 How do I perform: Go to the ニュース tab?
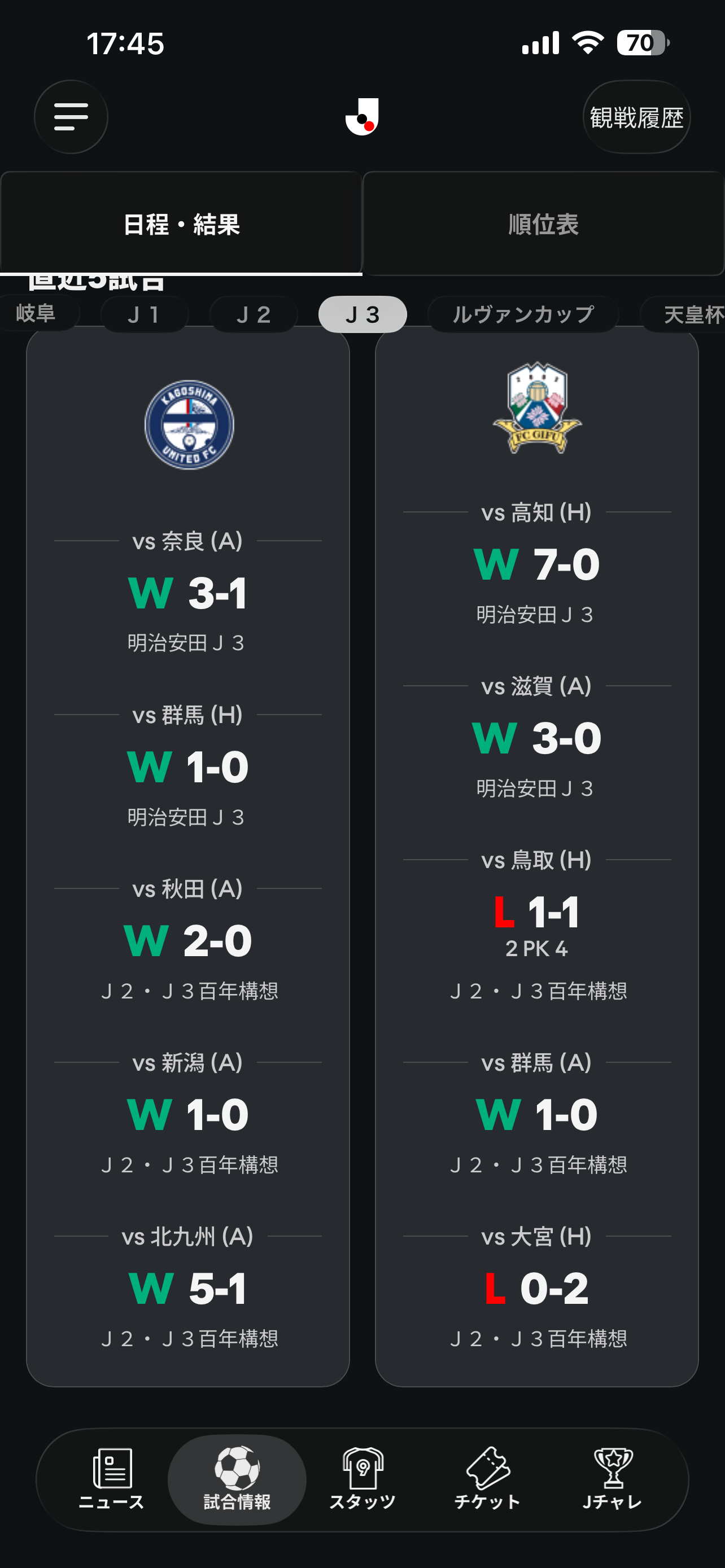(x=111, y=1479)
